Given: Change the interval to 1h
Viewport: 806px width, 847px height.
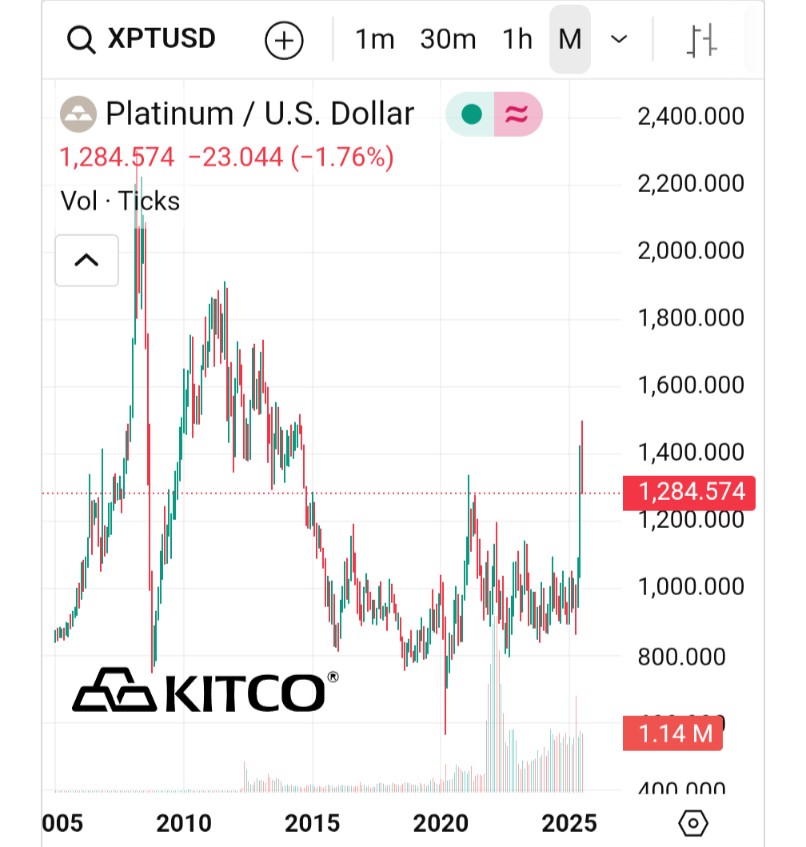Looking at the screenshot, I should pos(517,40).
